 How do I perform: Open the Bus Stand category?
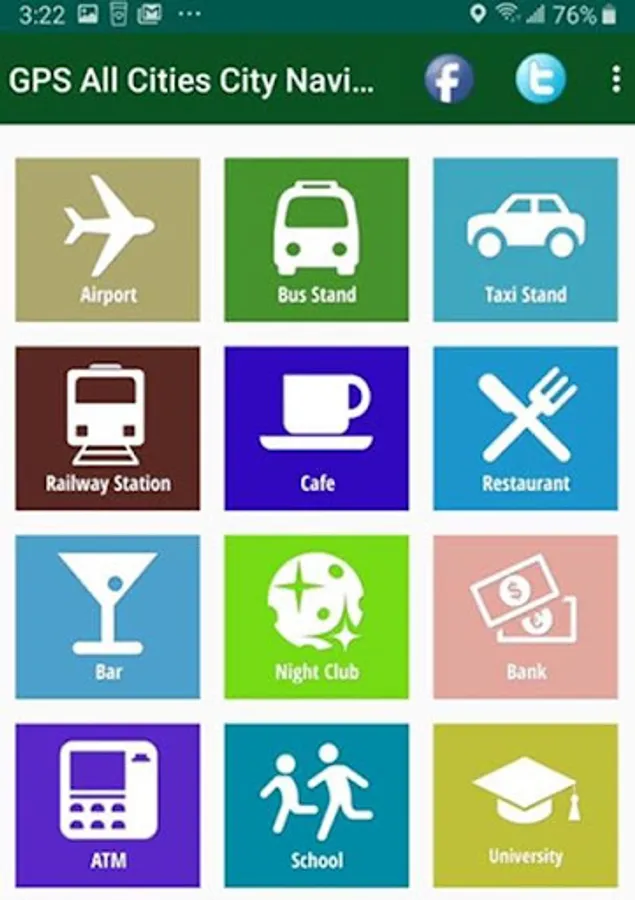[316, 240]
